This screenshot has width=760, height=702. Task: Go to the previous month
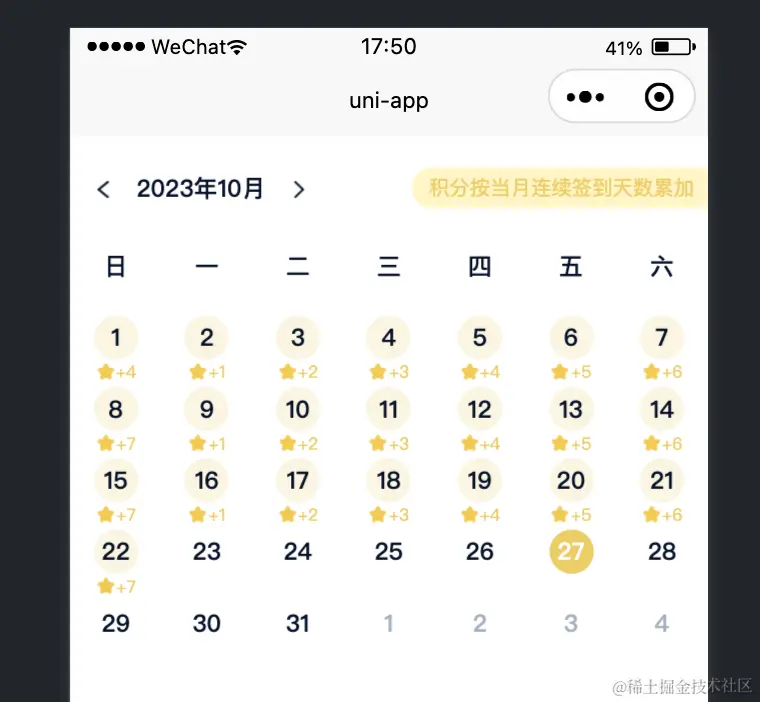103,189
